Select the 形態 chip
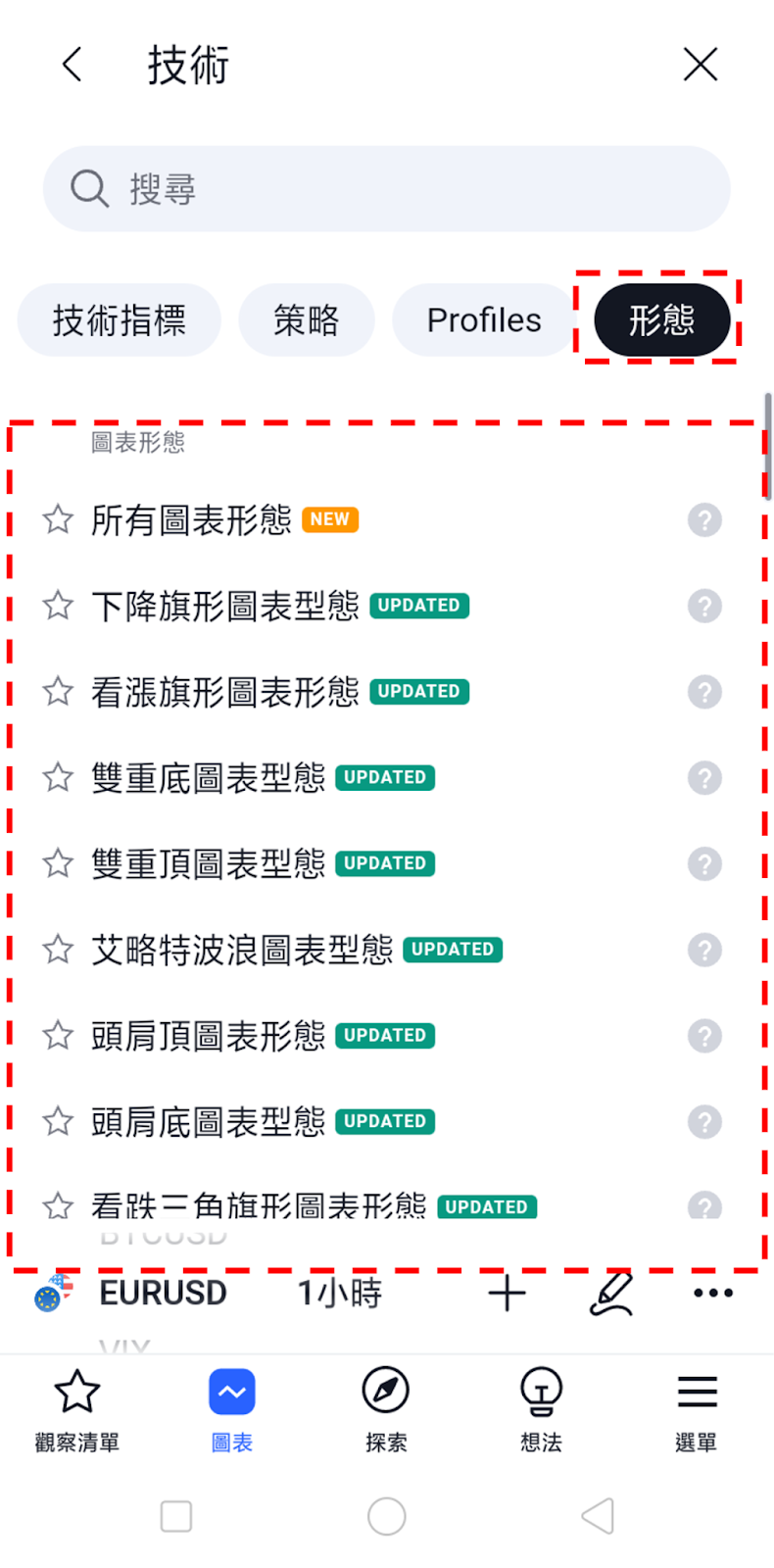The width and height of the screenshot is (774, 1568). [661, 320]
